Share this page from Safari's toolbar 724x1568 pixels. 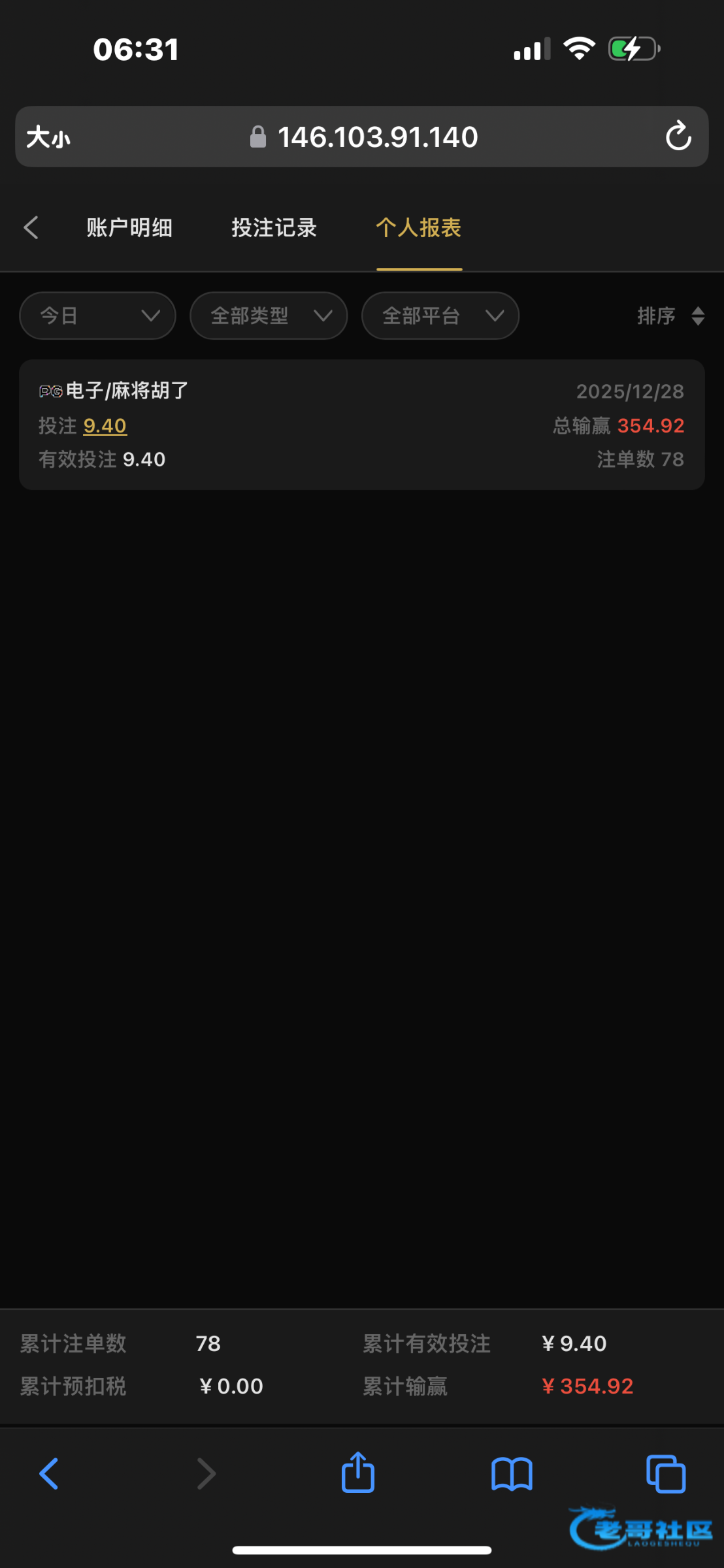click(358, 1473)
